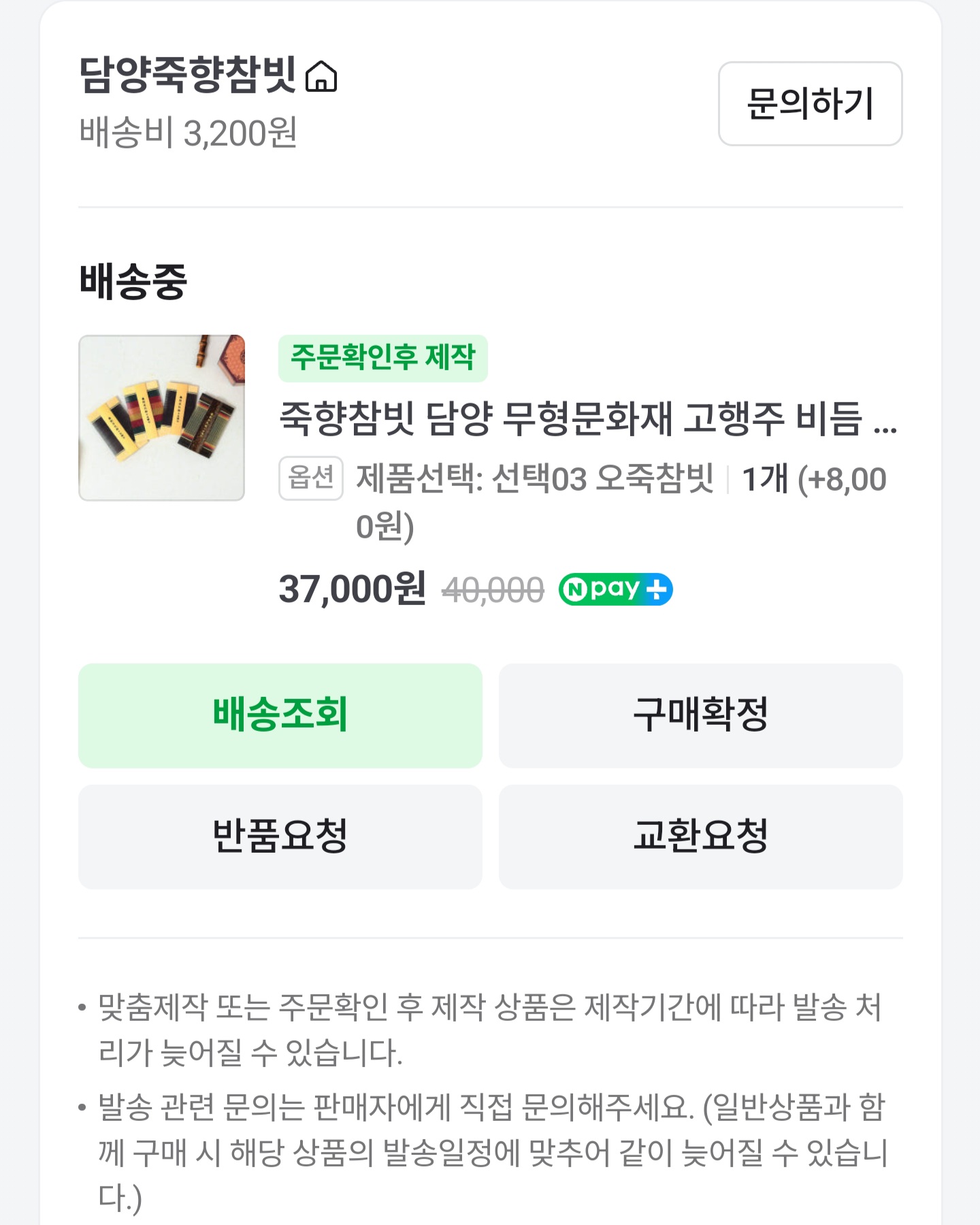
Task: Track delivery with 배송조회
Action: pyautogui.click(x=280, y=715)
